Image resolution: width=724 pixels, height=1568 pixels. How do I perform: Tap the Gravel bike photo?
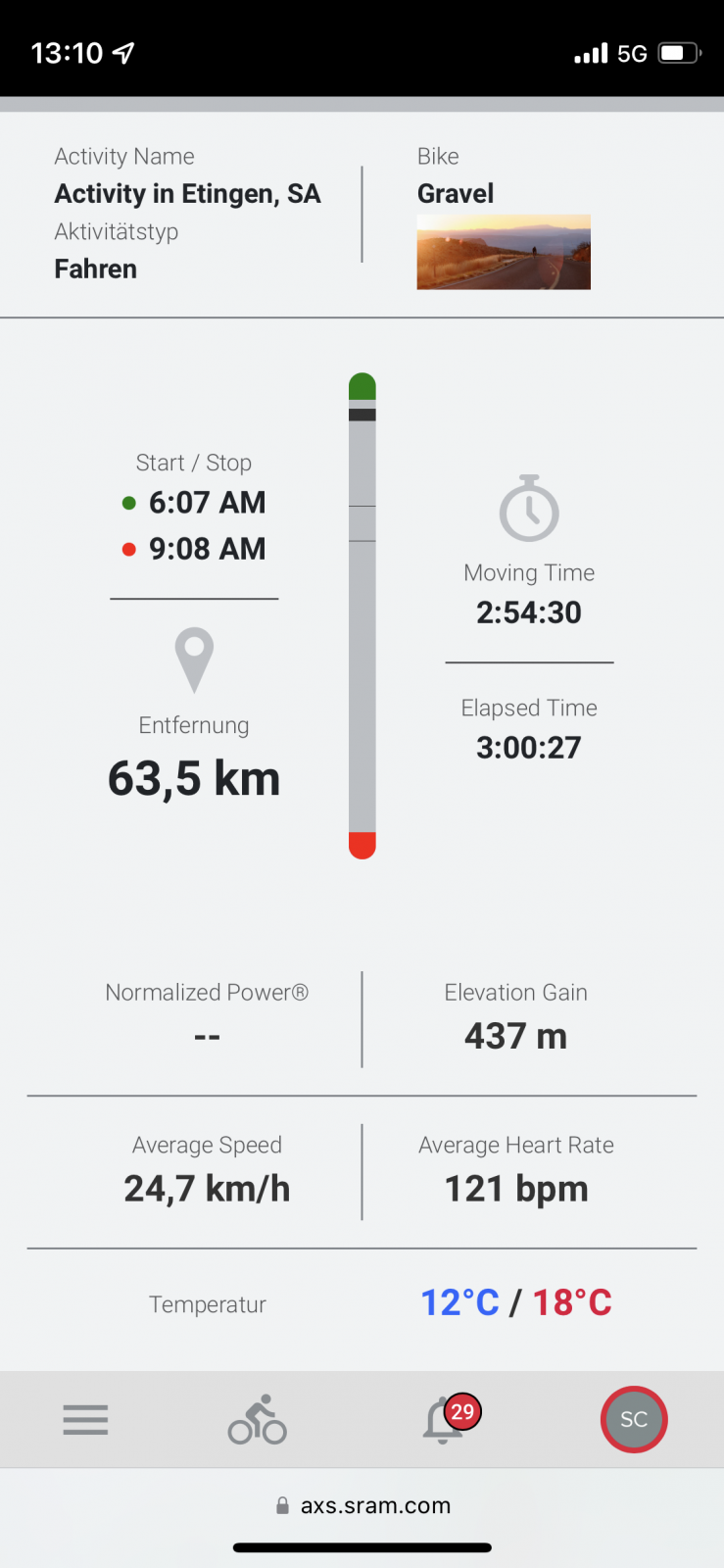click(504, 252)
